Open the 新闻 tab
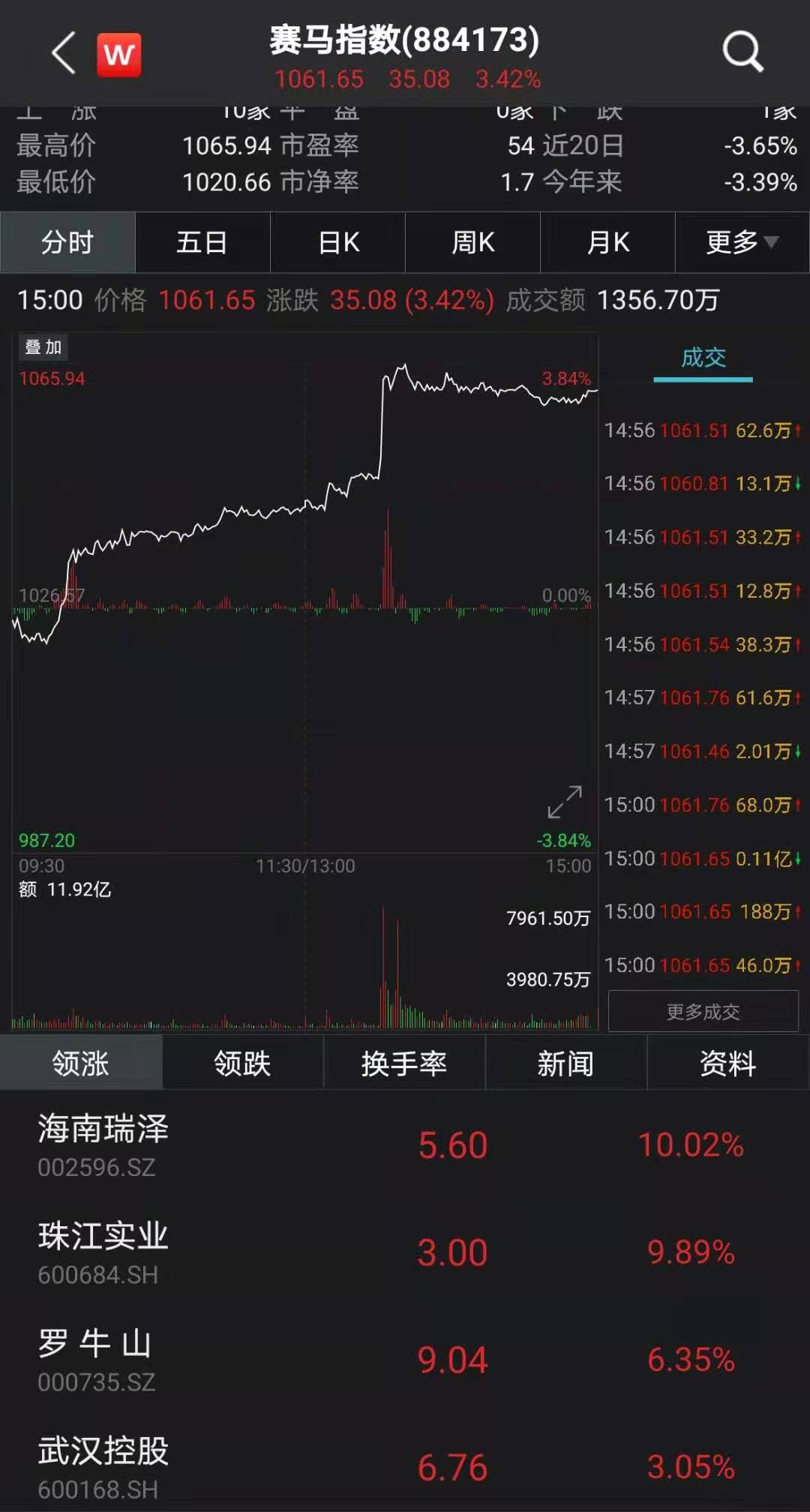 point(565,1063)
